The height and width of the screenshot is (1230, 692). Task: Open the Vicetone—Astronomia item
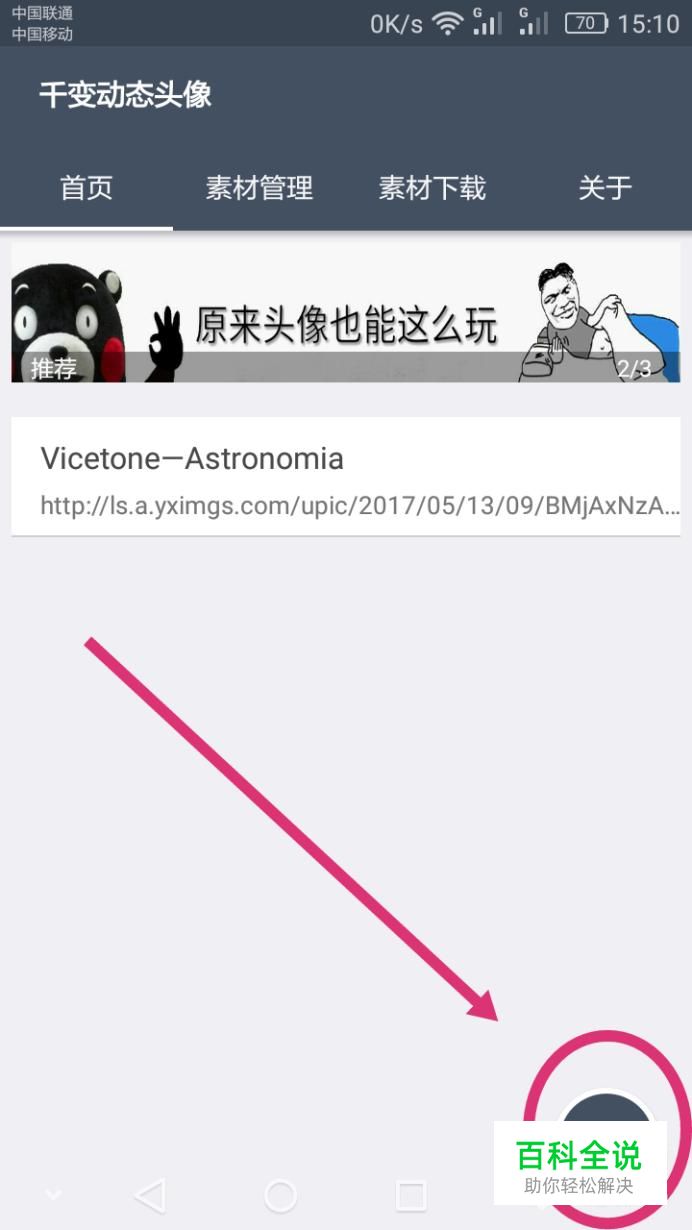pyautogui.click(x=345, y=477)
